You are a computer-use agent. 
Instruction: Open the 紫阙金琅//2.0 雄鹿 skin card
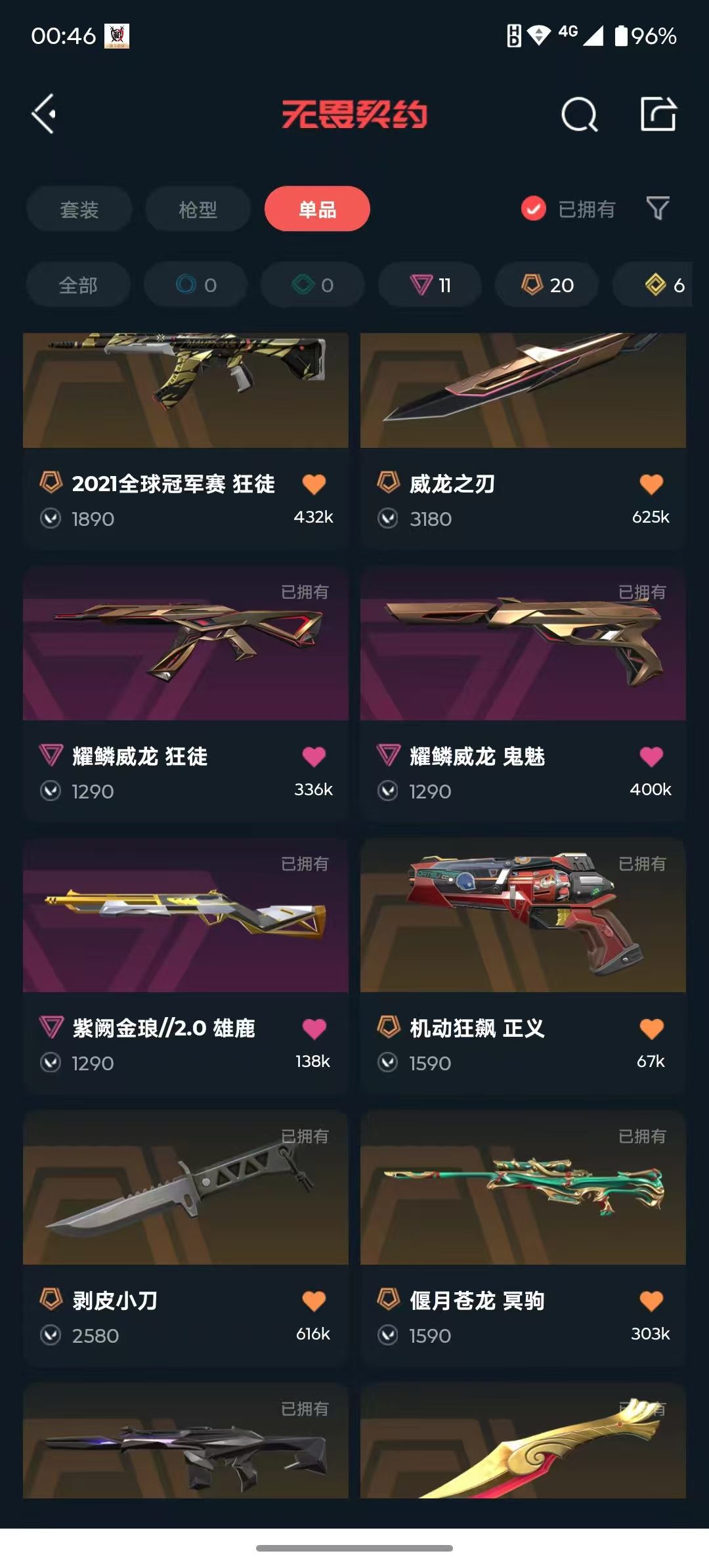(x=186, y=966)
